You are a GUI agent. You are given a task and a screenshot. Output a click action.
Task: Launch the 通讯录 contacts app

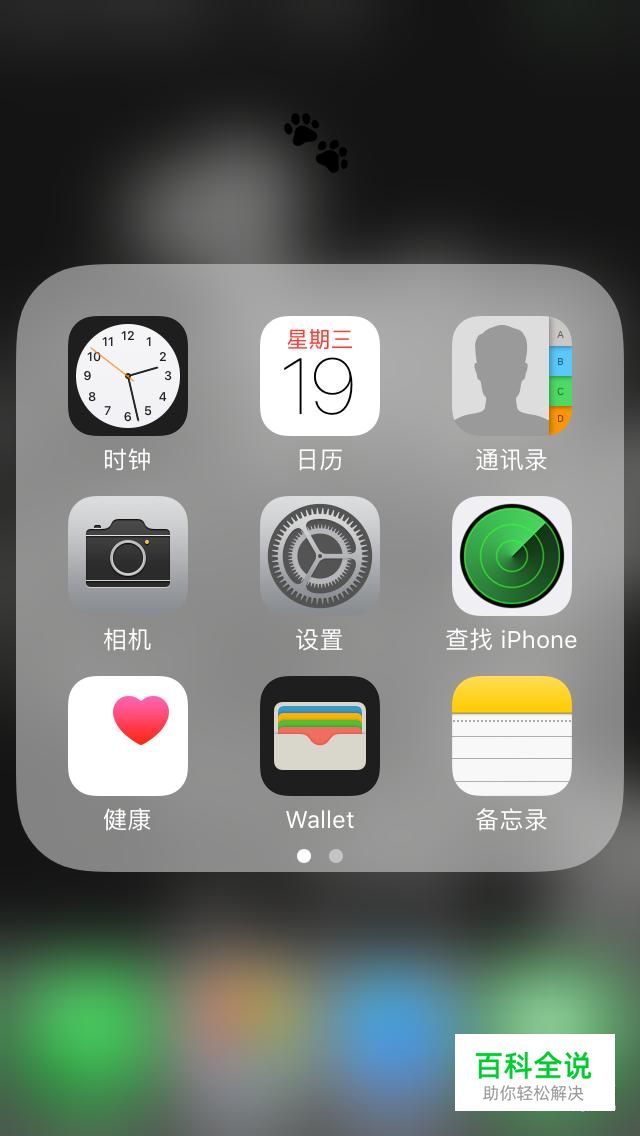click(x=511, y=376)
